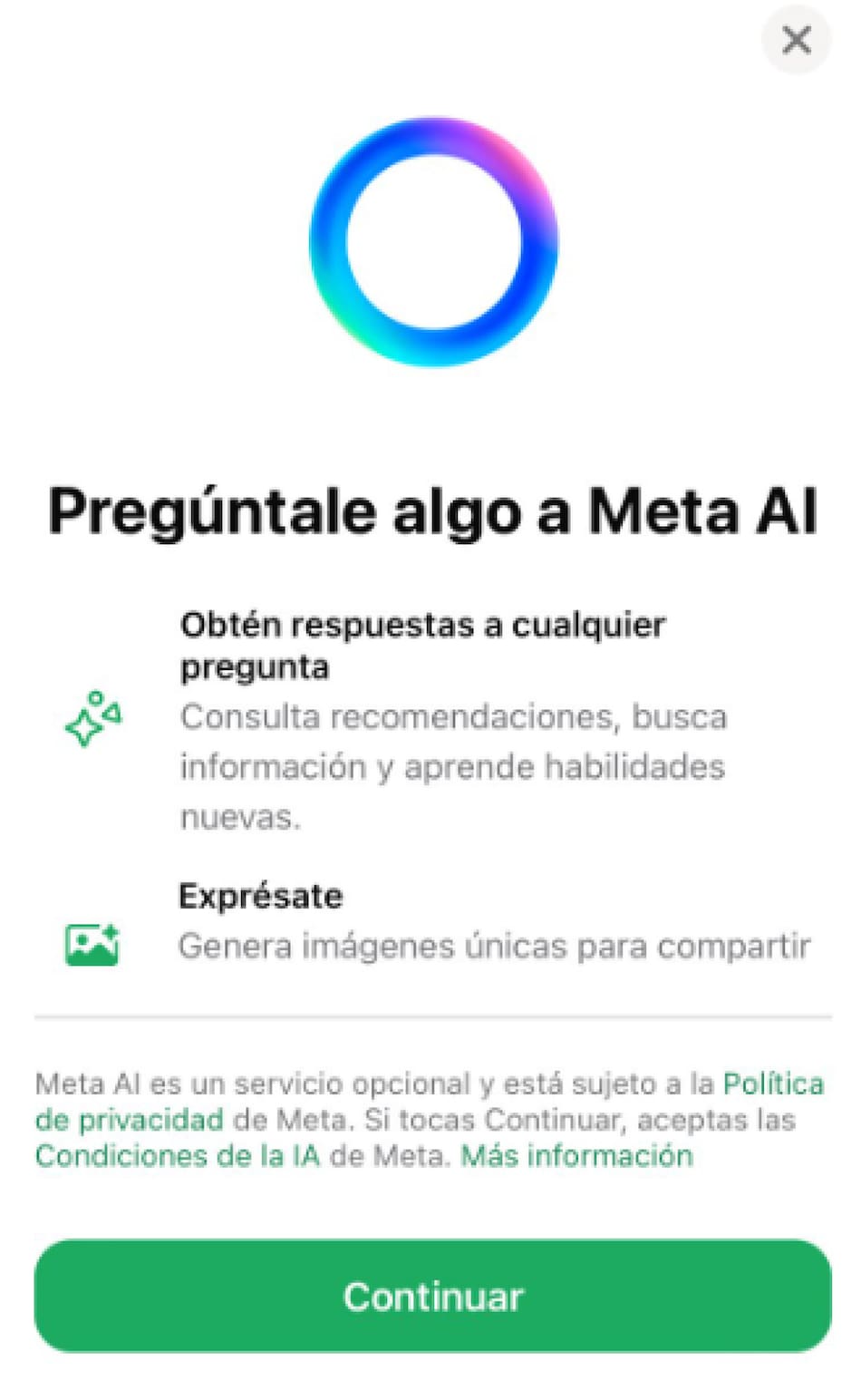
Task: Tap the Continuar button
Action: [432, 1296]
